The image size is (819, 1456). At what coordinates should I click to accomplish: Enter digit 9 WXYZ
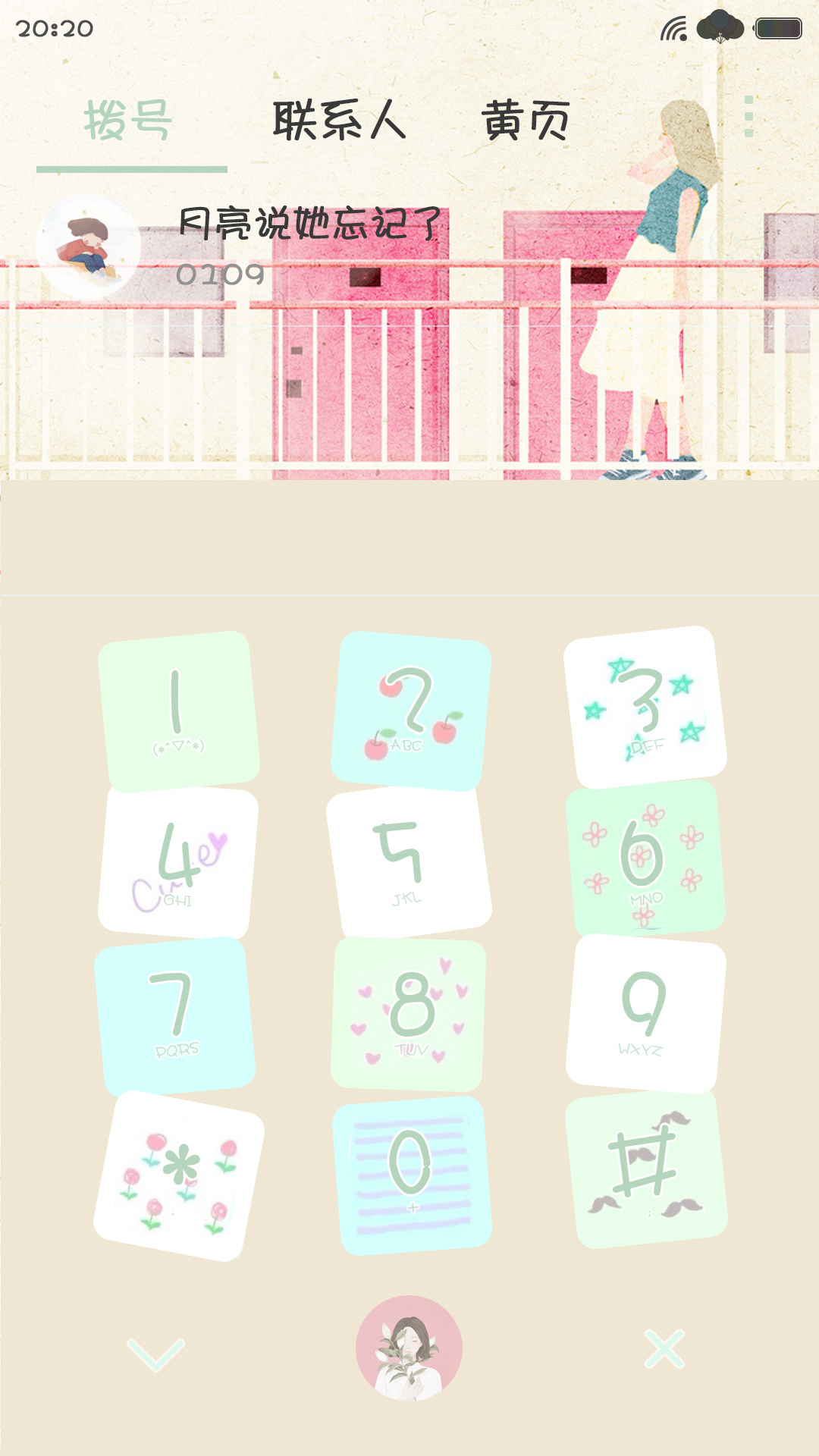point(646,1014)
